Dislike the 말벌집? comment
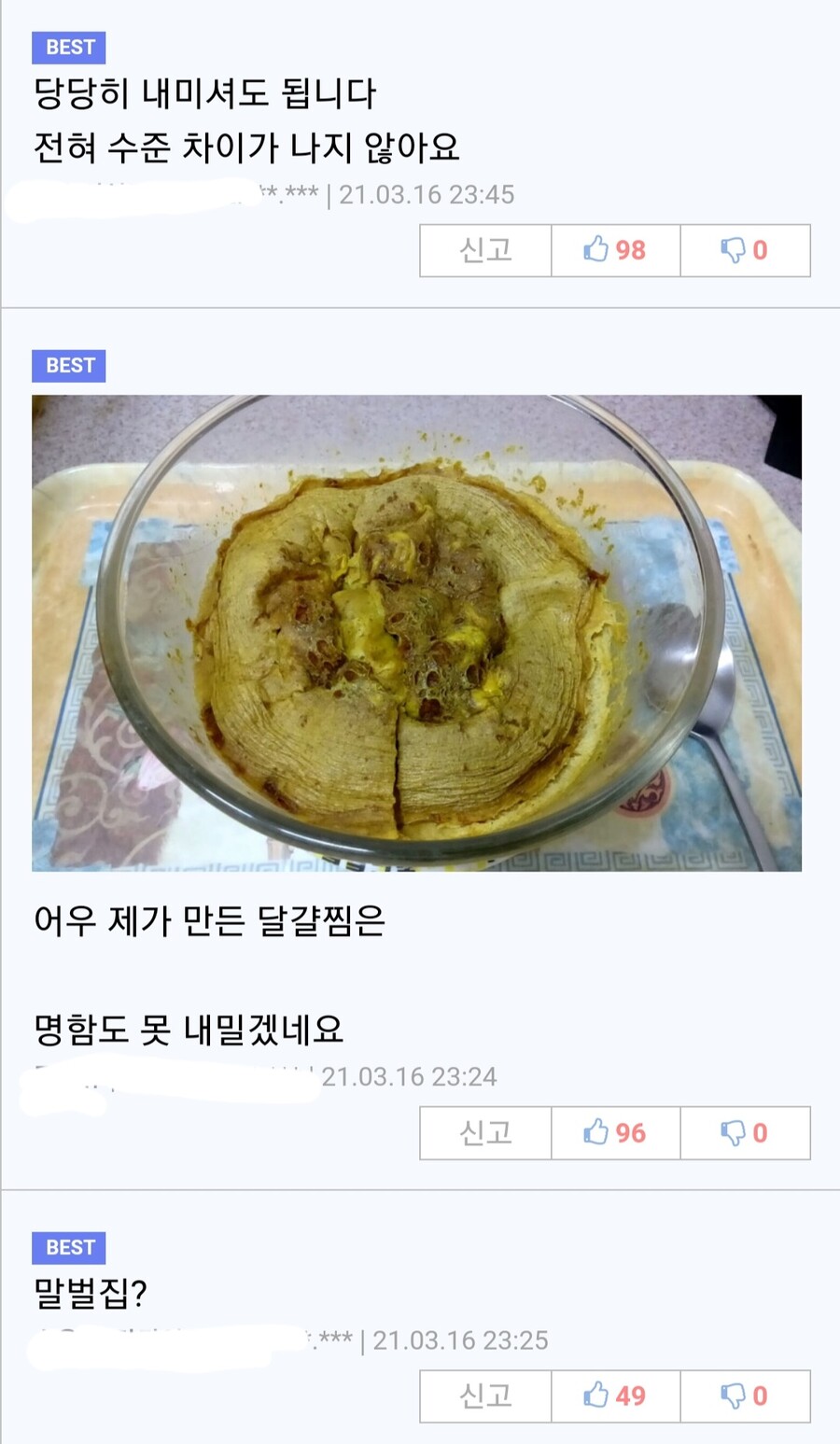 click(x=745, y=1396)
